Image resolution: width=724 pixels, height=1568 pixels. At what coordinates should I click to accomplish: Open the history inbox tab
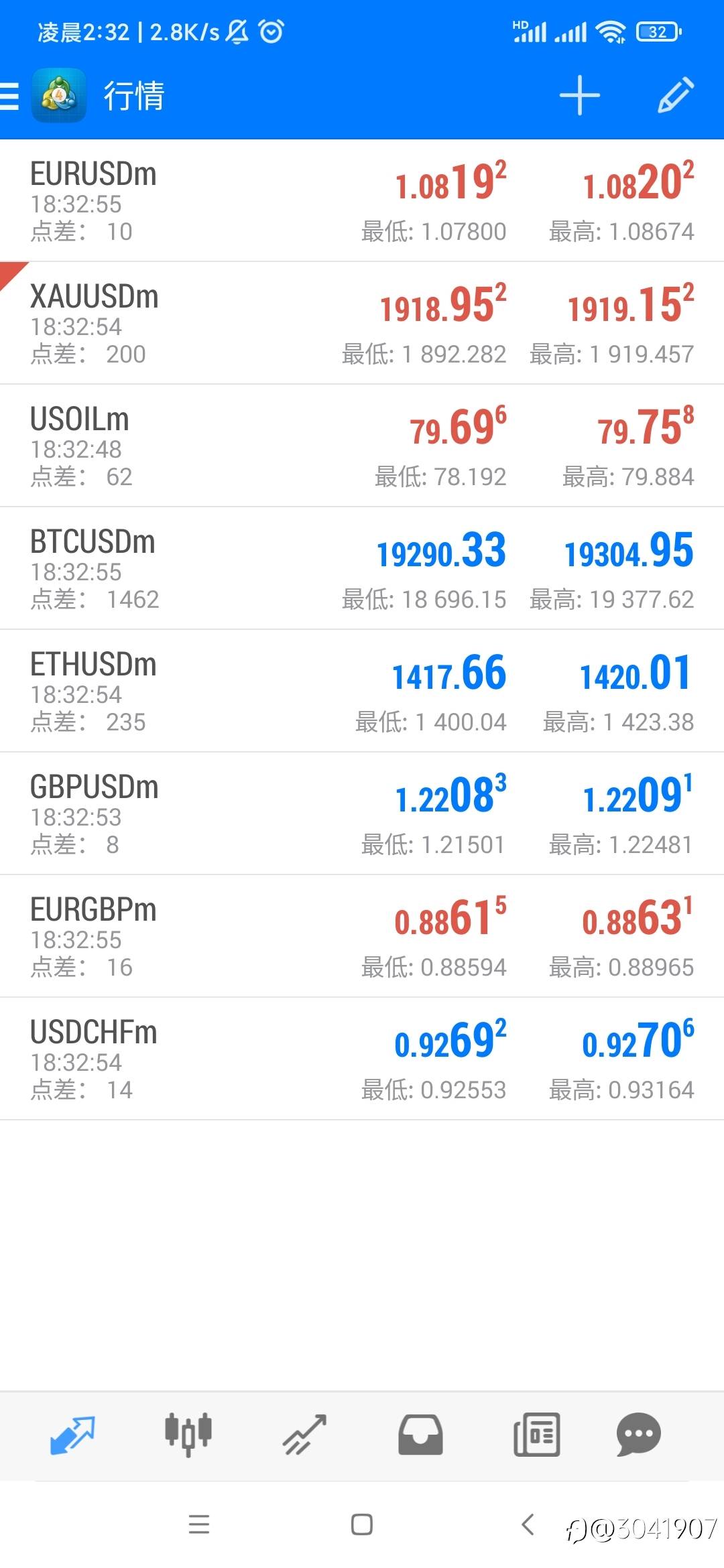[x=420, y=1435]
